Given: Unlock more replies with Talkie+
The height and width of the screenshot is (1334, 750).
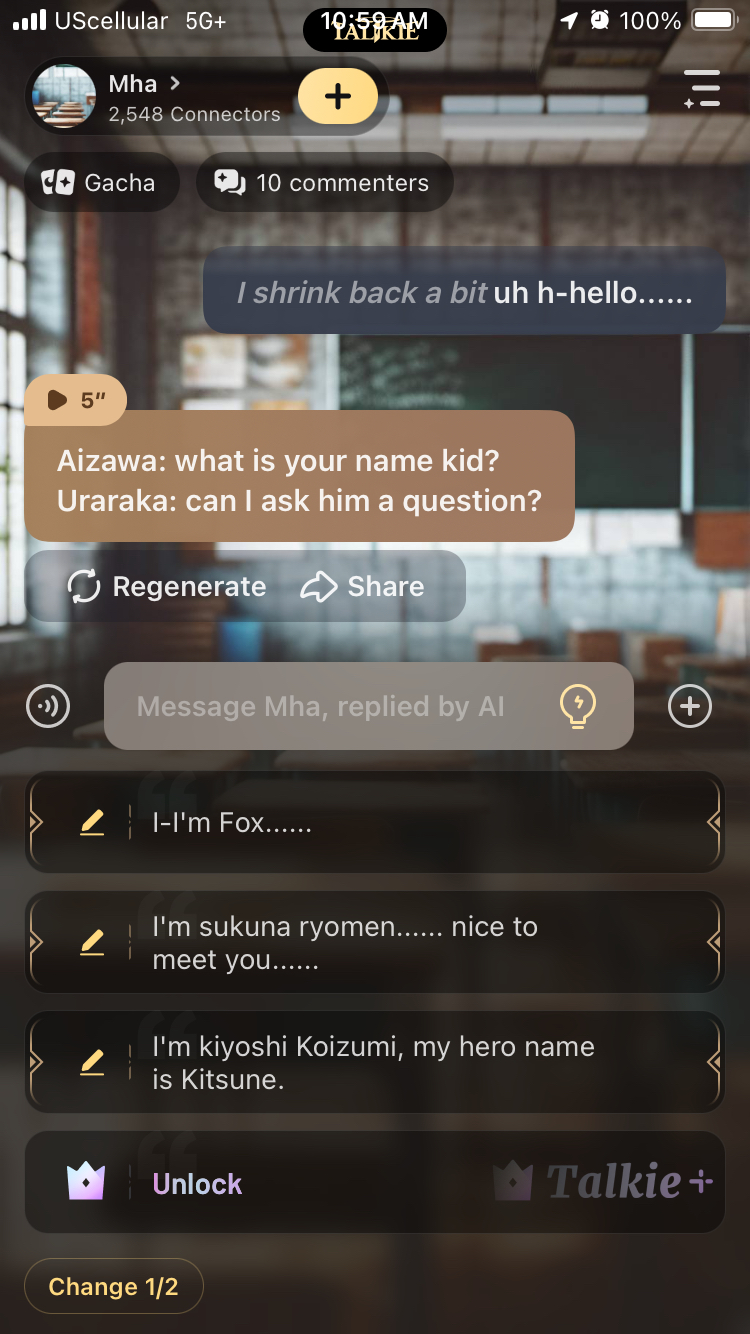Looking at the screenshot, I should tap(375, 1183).
